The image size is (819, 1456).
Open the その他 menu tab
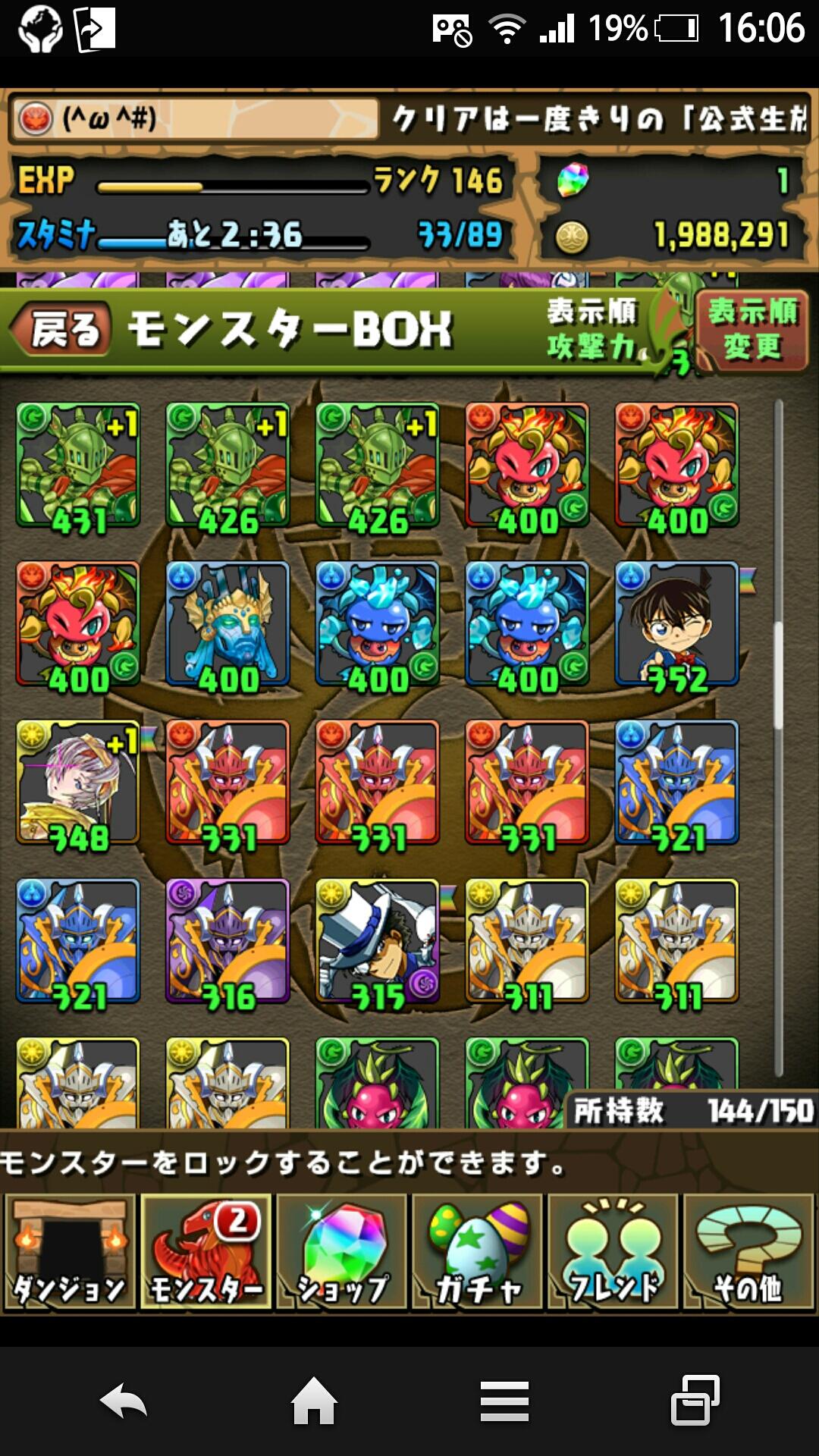pos(748,1251)
